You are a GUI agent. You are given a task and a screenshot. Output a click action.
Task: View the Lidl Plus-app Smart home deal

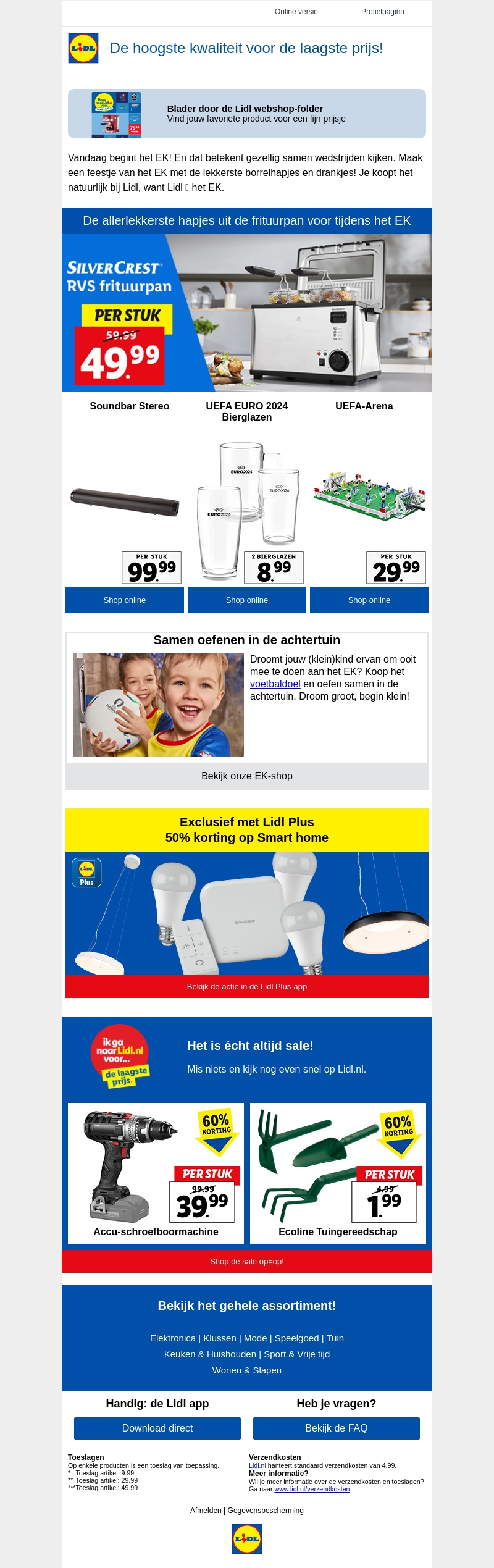click(x=246, y=986)
